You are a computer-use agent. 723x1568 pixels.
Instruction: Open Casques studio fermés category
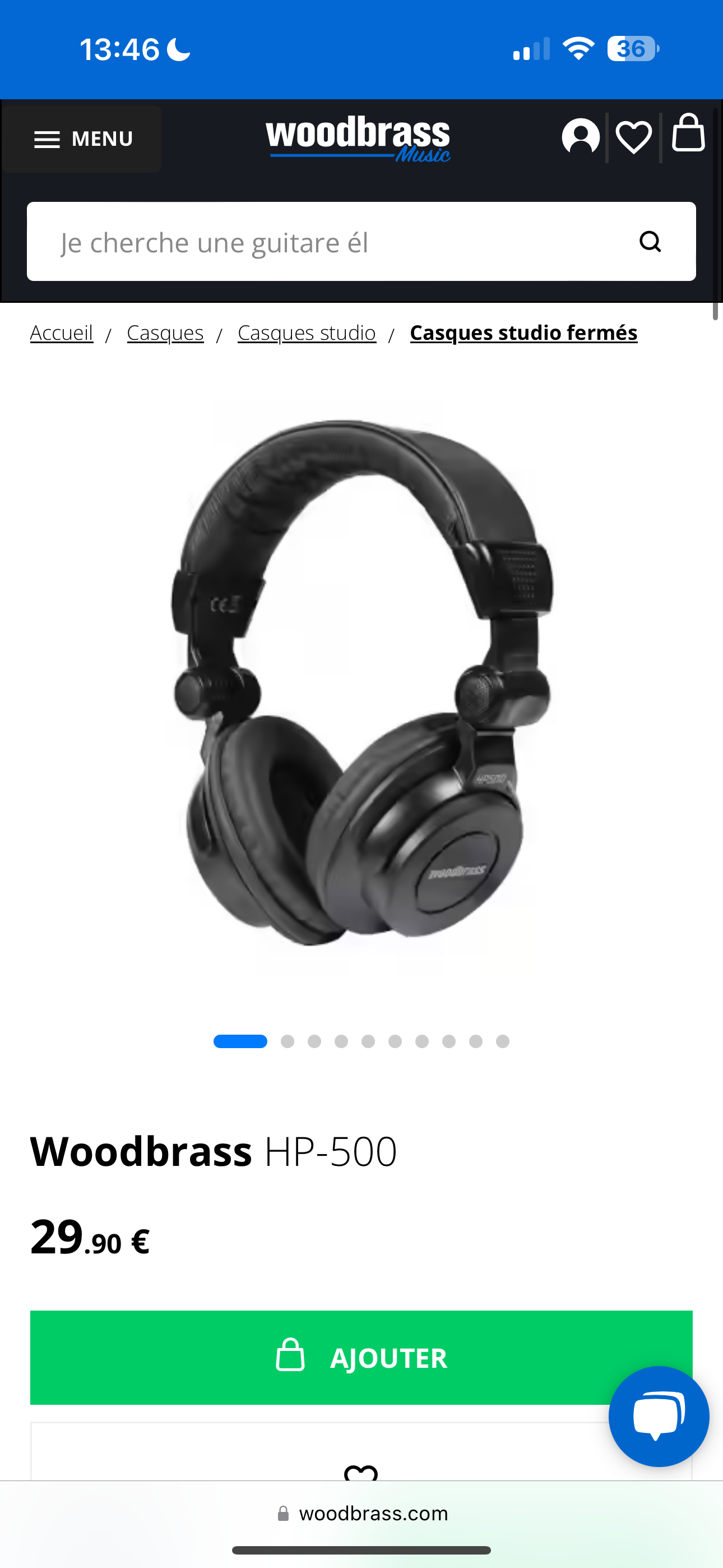point(523,333)
